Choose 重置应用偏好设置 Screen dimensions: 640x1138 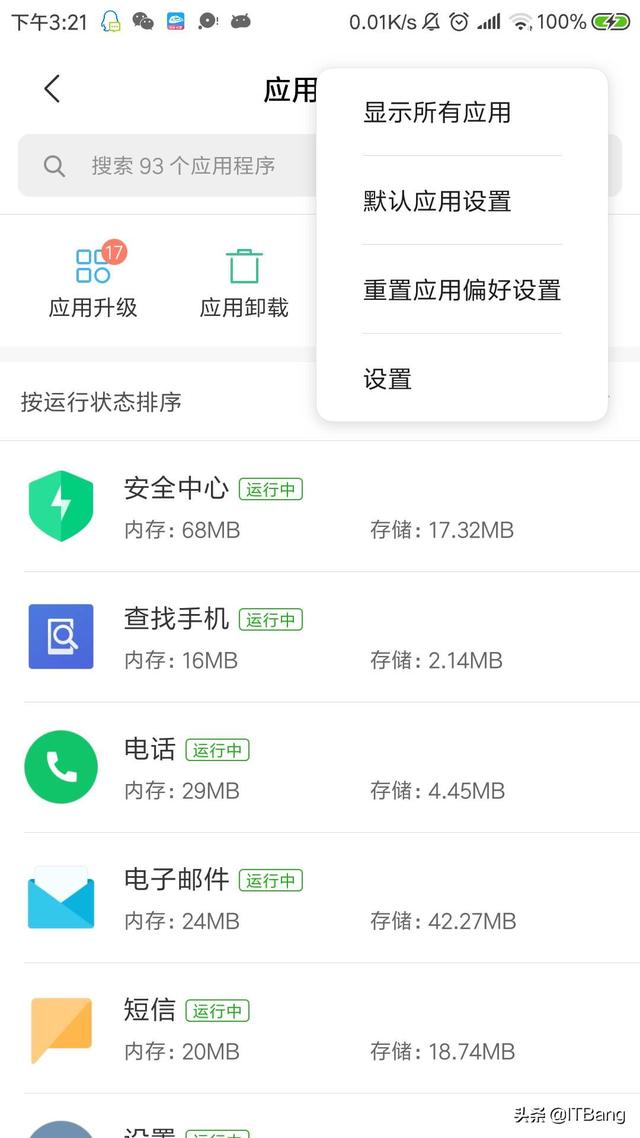[x=461, y=290]
